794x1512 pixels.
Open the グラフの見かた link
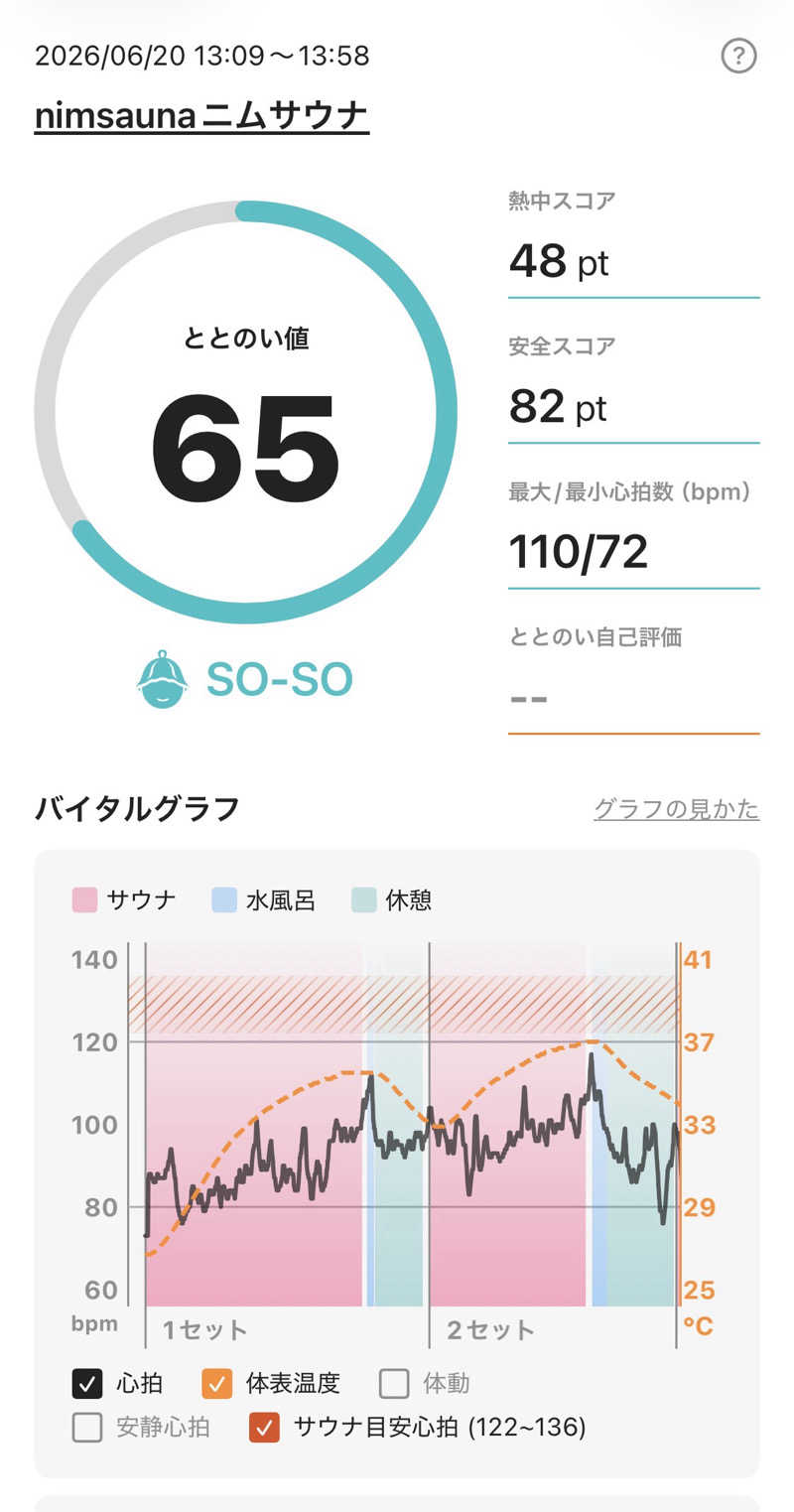pyautogui.click(x=676, y=809)
